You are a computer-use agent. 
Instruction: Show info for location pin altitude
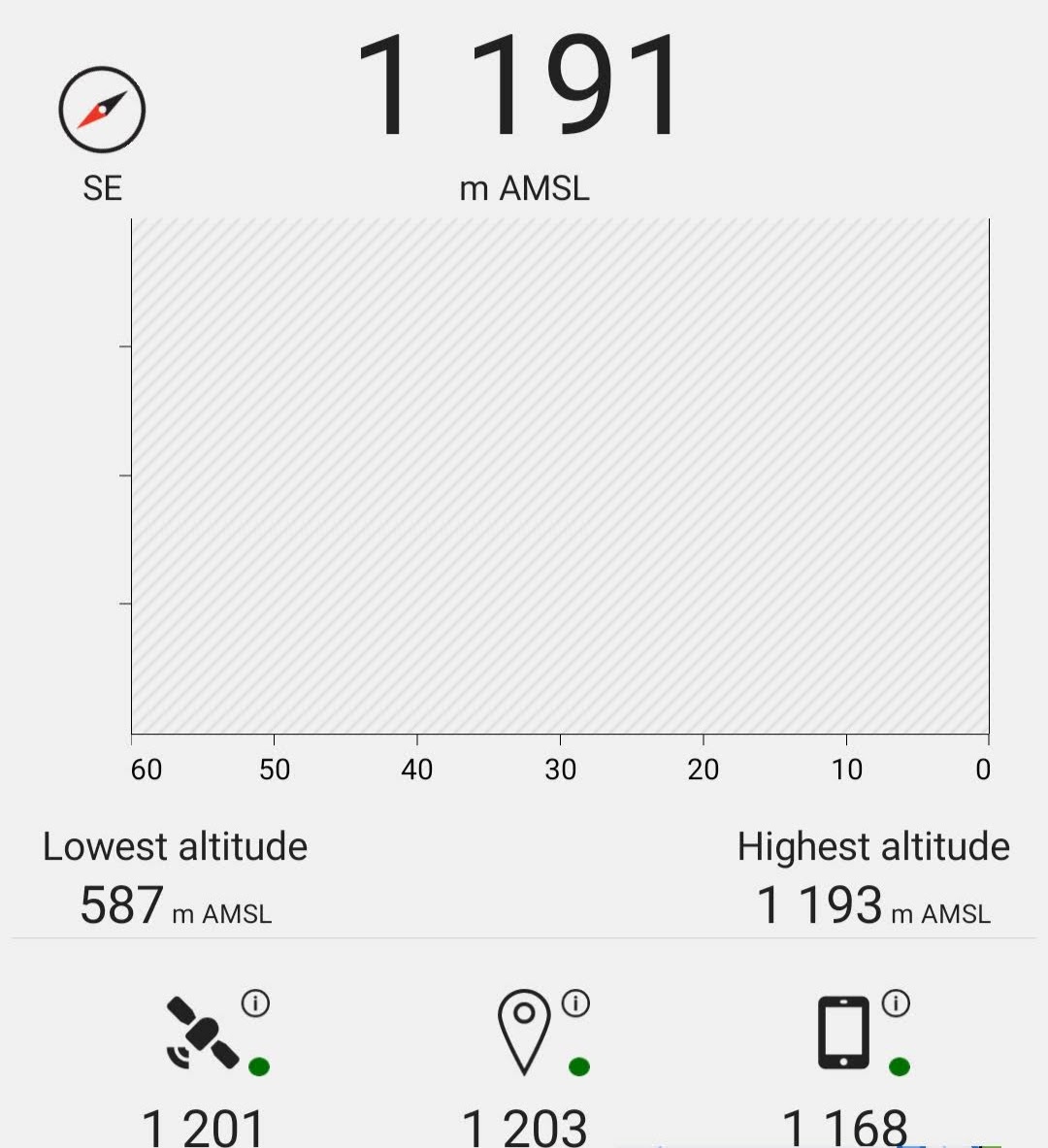575,1002
